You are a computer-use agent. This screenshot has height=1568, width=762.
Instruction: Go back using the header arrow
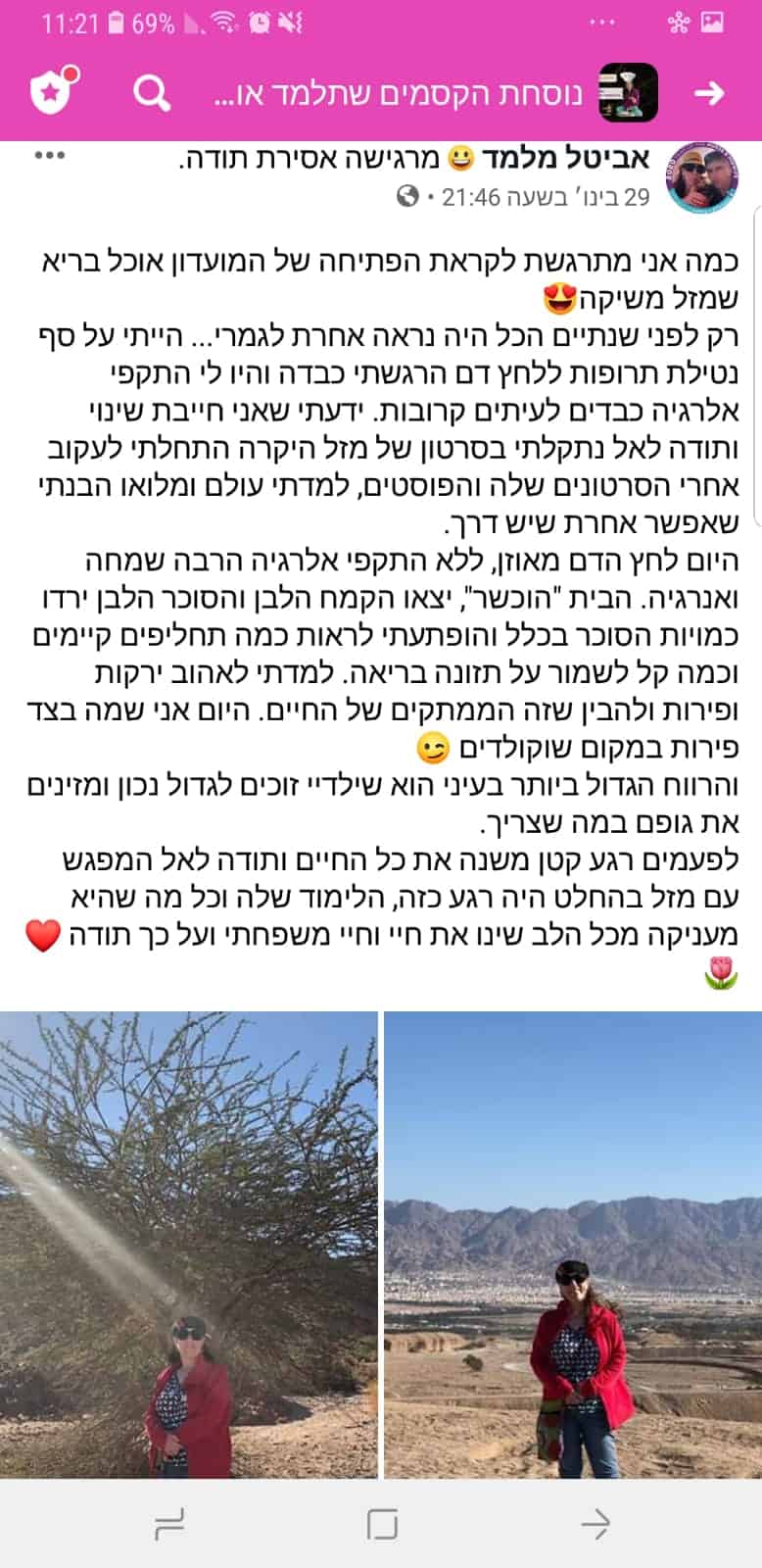coord(708,93)
